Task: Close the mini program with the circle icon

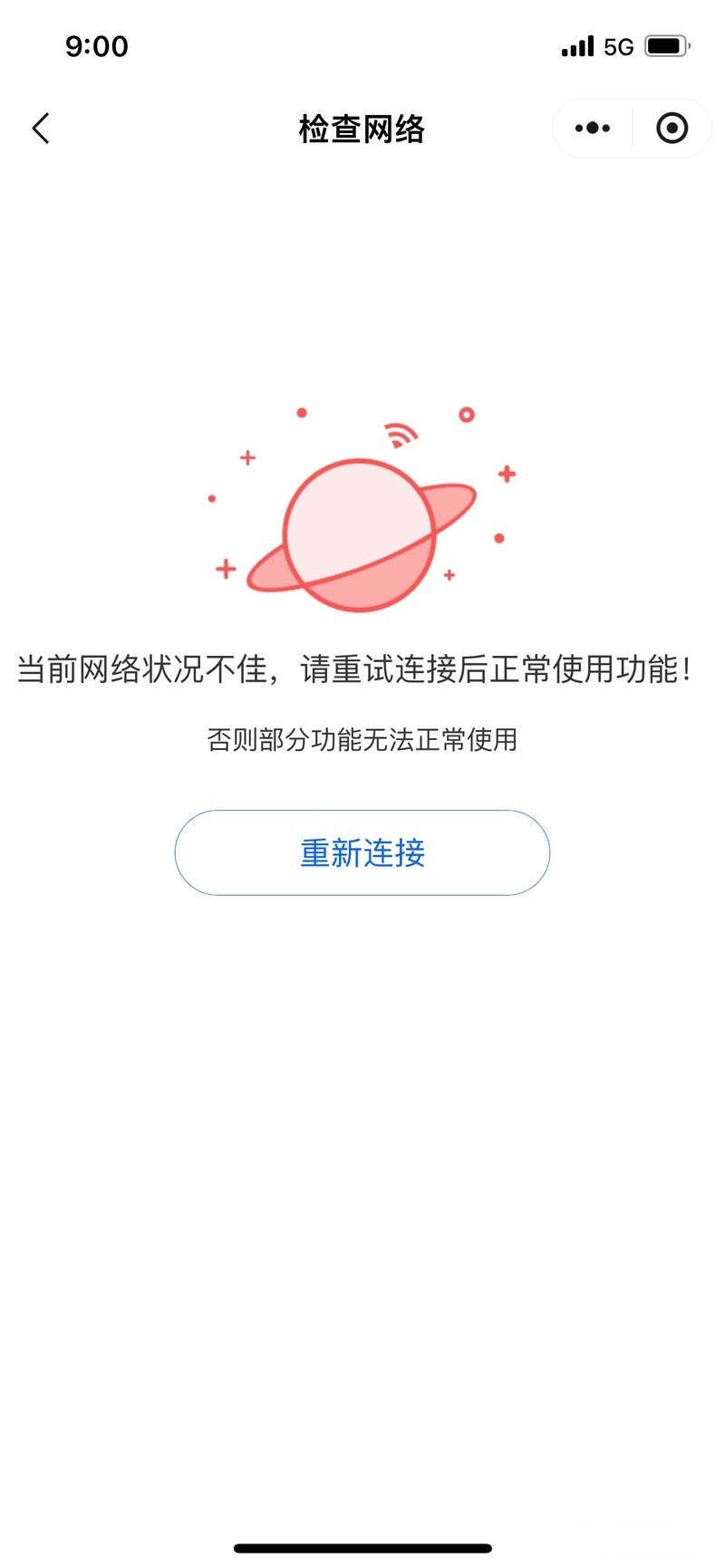Action: click(x=672, y=129)
